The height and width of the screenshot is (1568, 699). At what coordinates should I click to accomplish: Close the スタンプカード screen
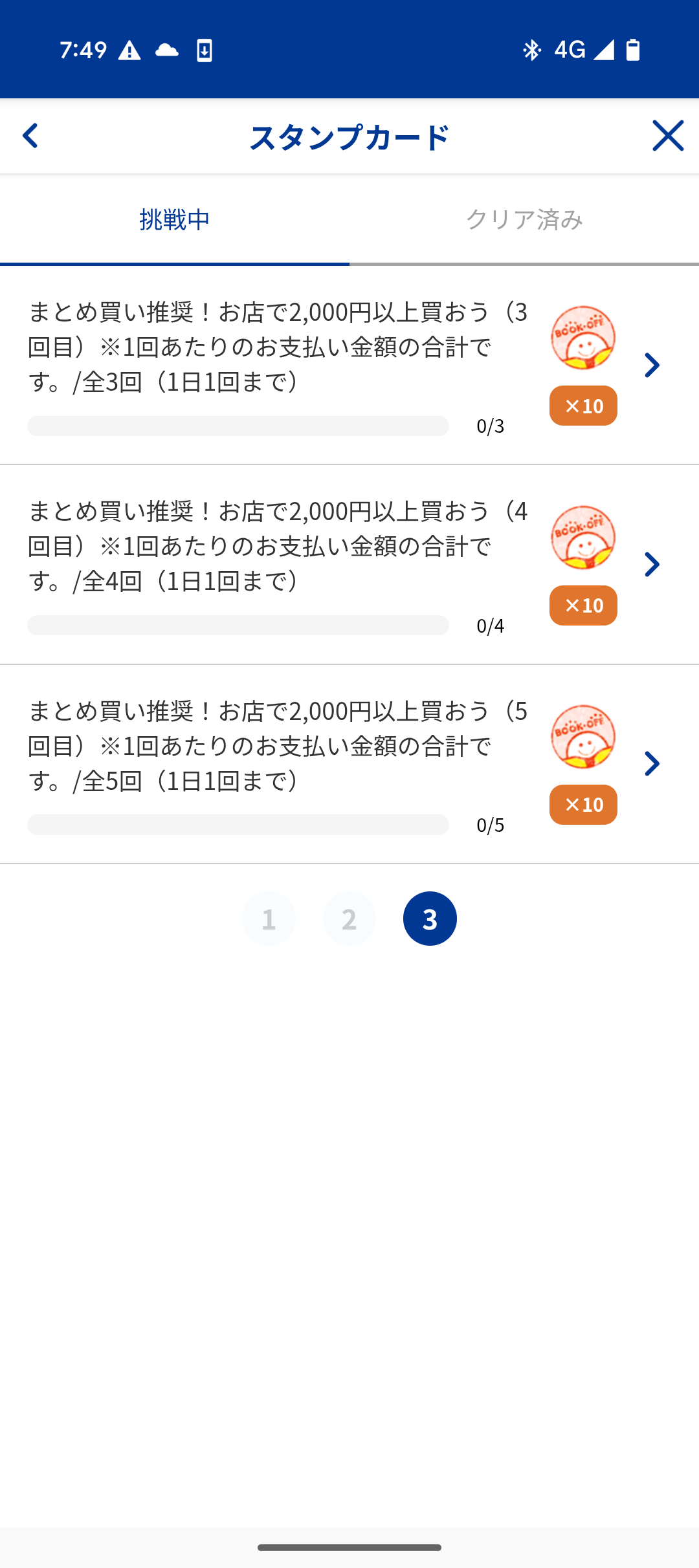pos(667,136)
